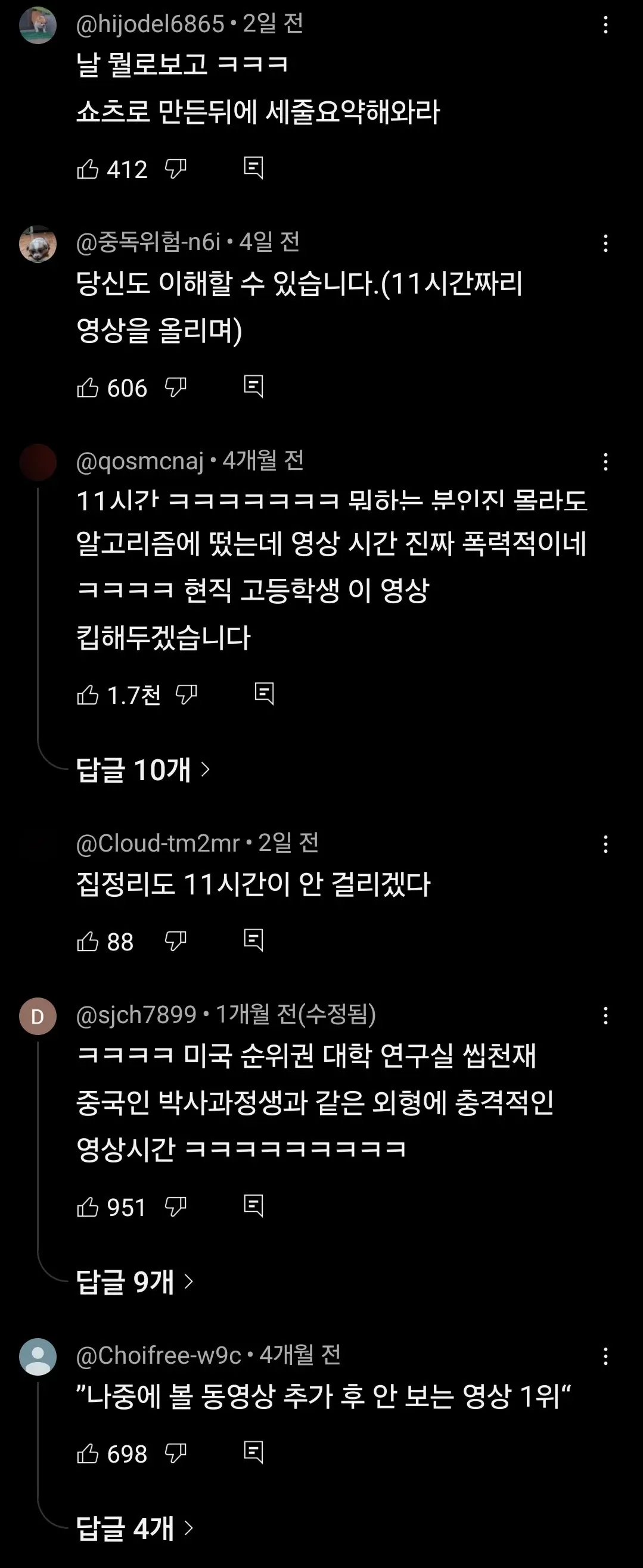
Task: Dislike the comment by @Choifree-w9c
Action: (175, 1454)
